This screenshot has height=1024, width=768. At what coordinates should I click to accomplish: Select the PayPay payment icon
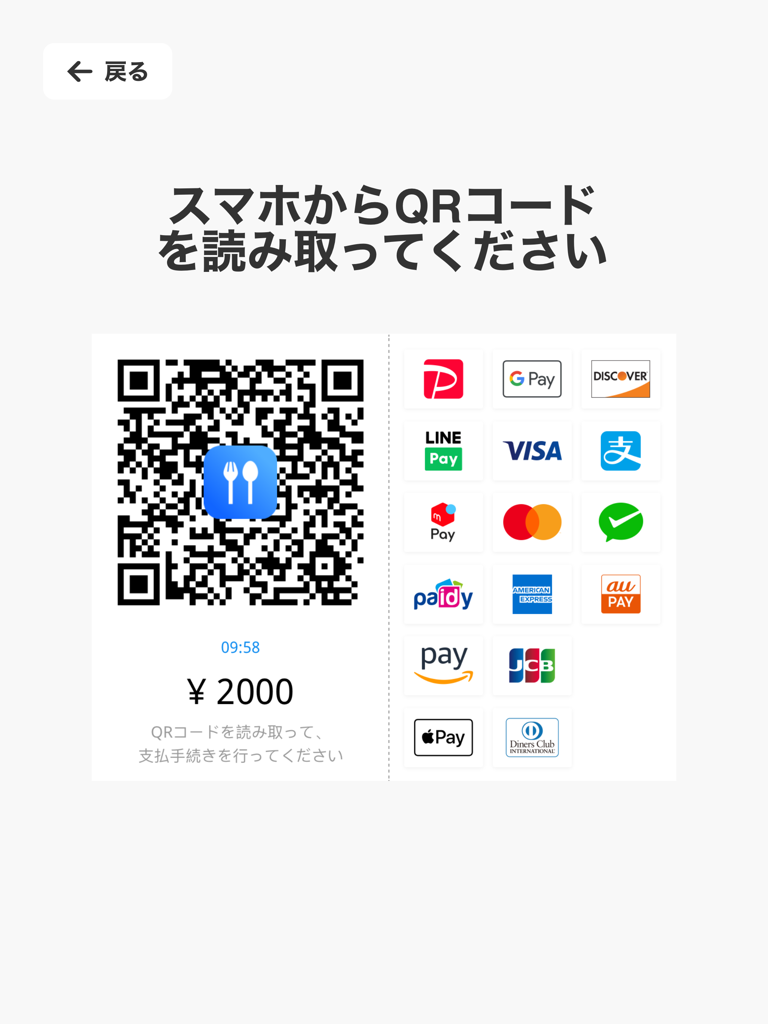[443, 379]
